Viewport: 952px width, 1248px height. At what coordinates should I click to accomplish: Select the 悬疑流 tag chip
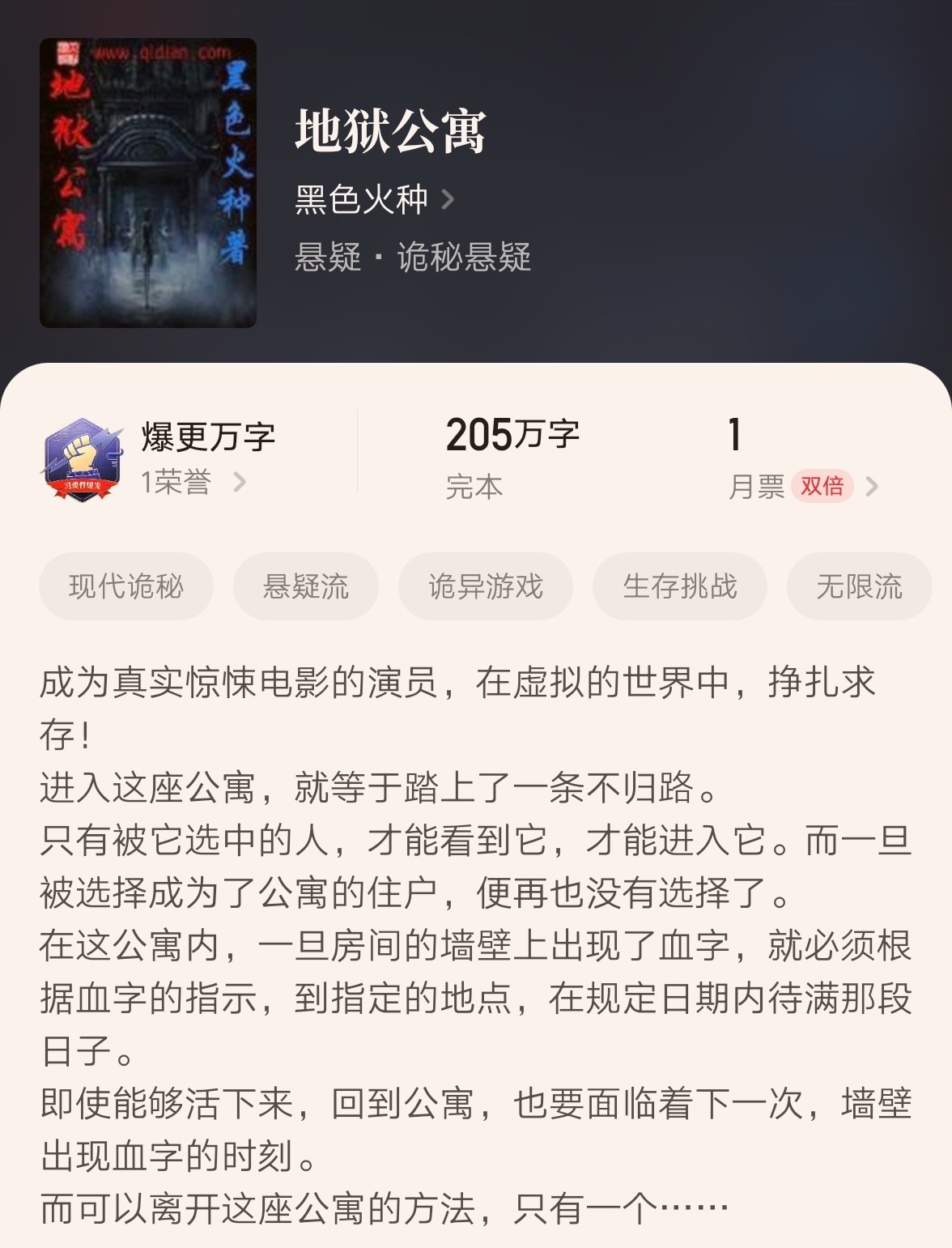tap(305, 586)
